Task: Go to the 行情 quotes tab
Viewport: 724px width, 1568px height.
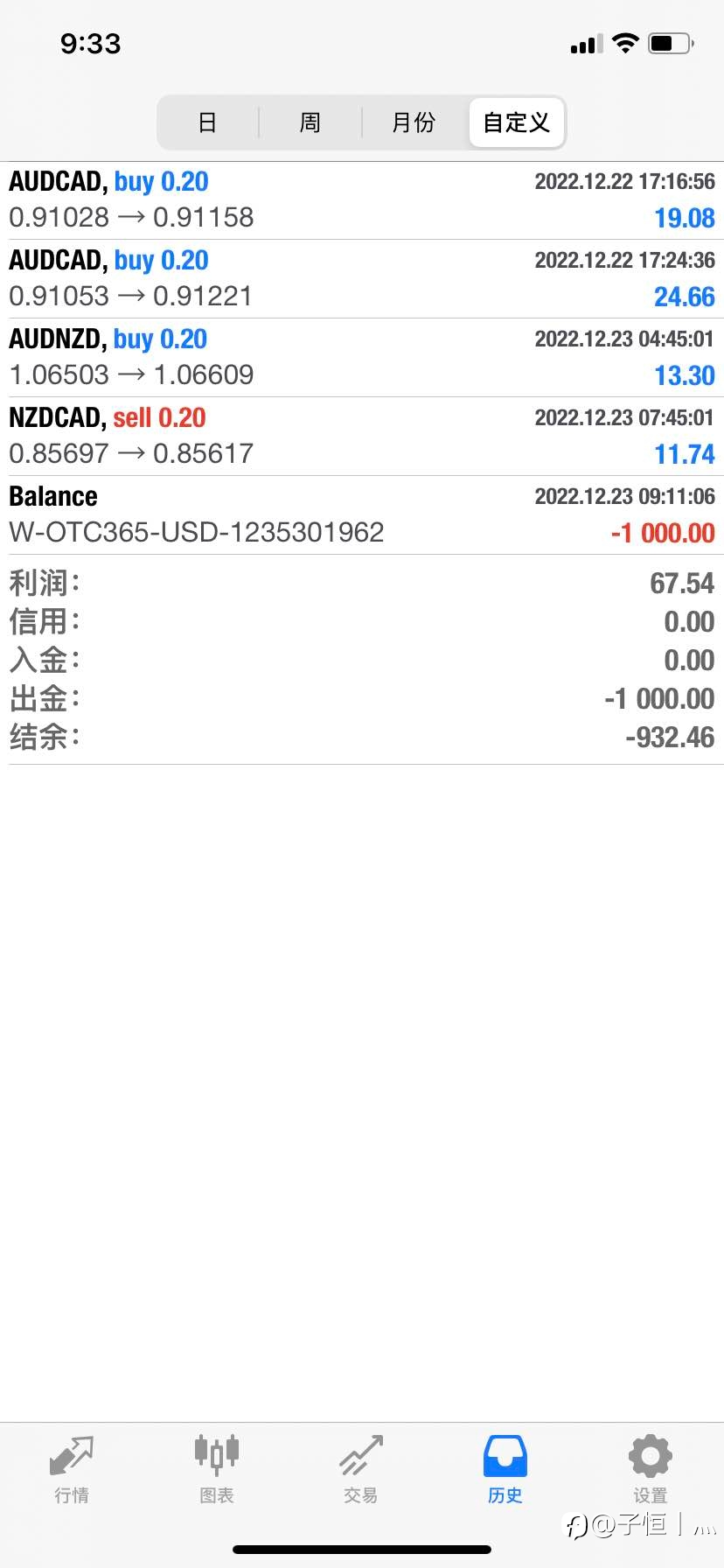Action: (x=72, y=1470)
